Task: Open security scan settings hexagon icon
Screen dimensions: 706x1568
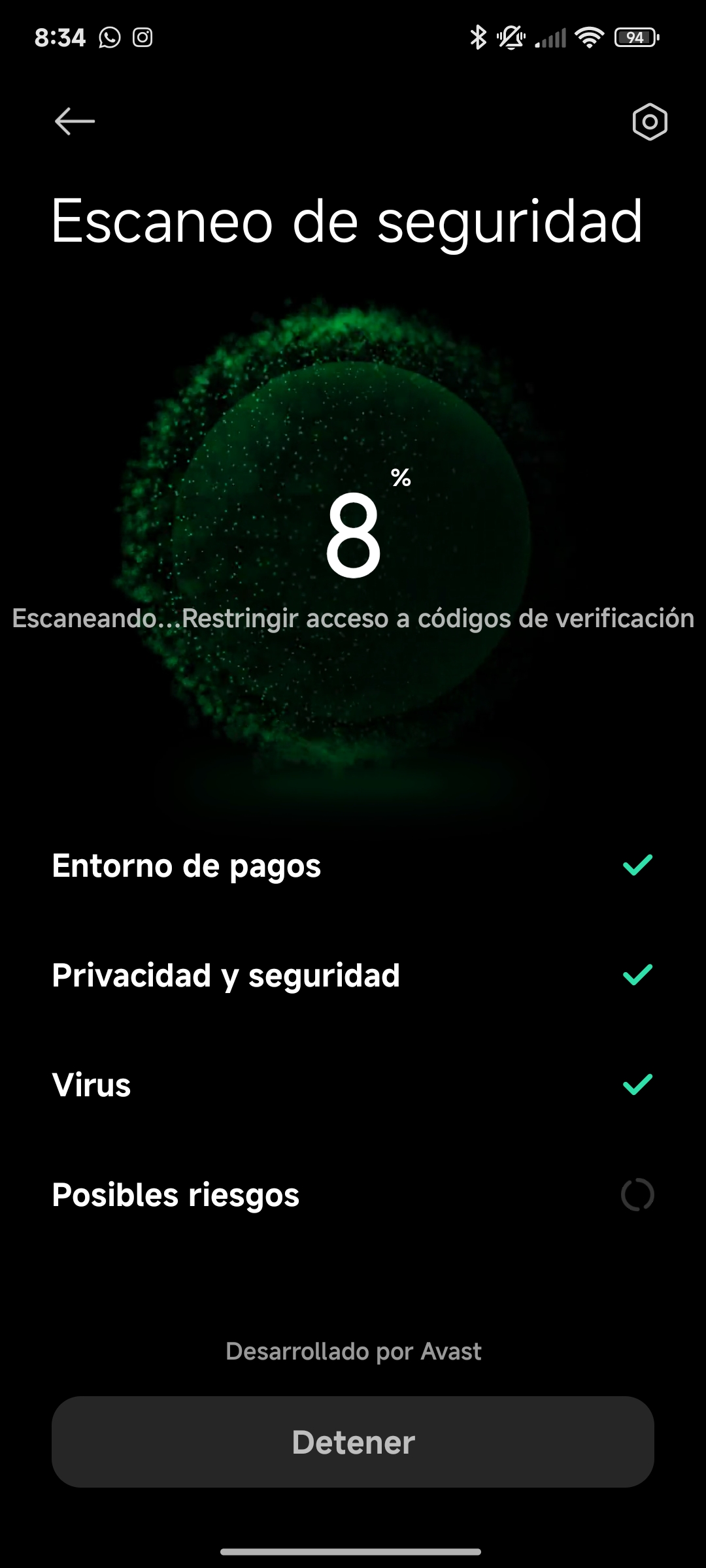Action: (649, 122)
